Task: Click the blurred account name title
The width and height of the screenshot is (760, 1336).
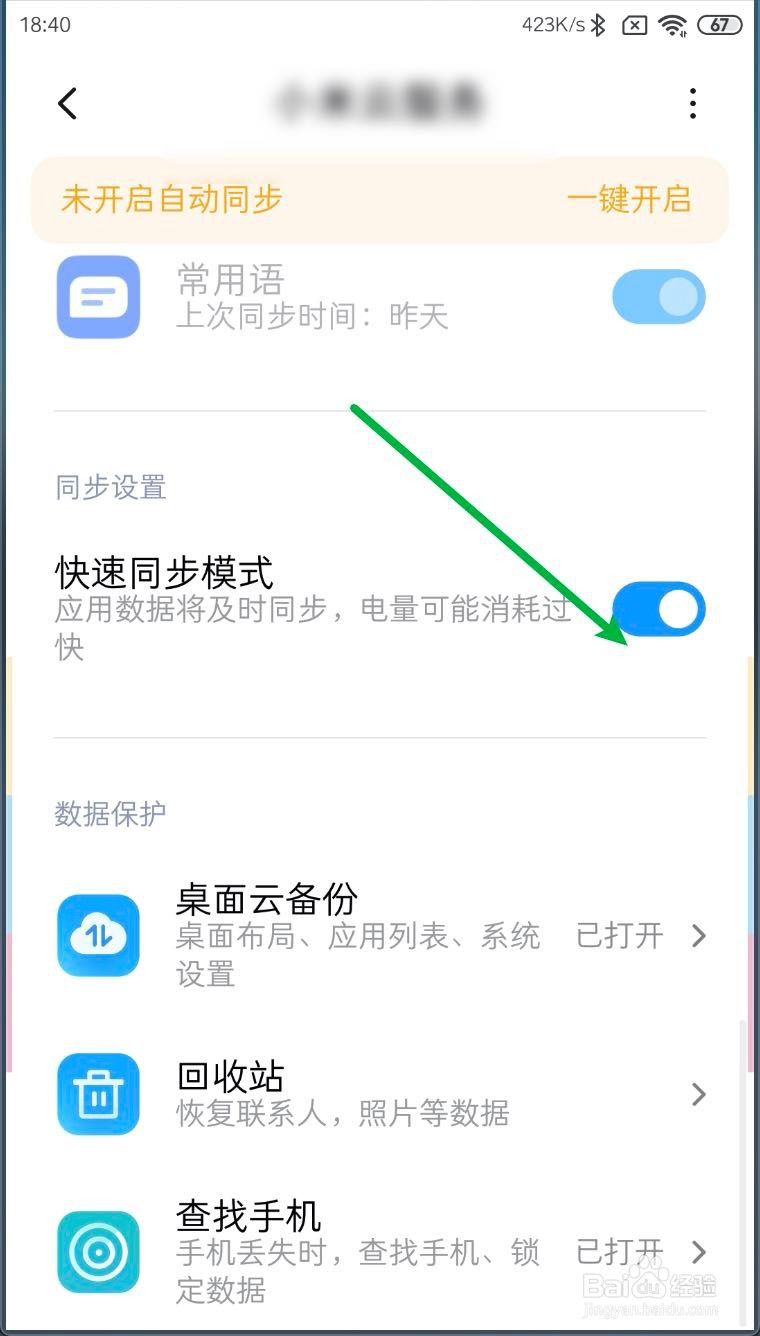Action: click(x=380, y=103)
